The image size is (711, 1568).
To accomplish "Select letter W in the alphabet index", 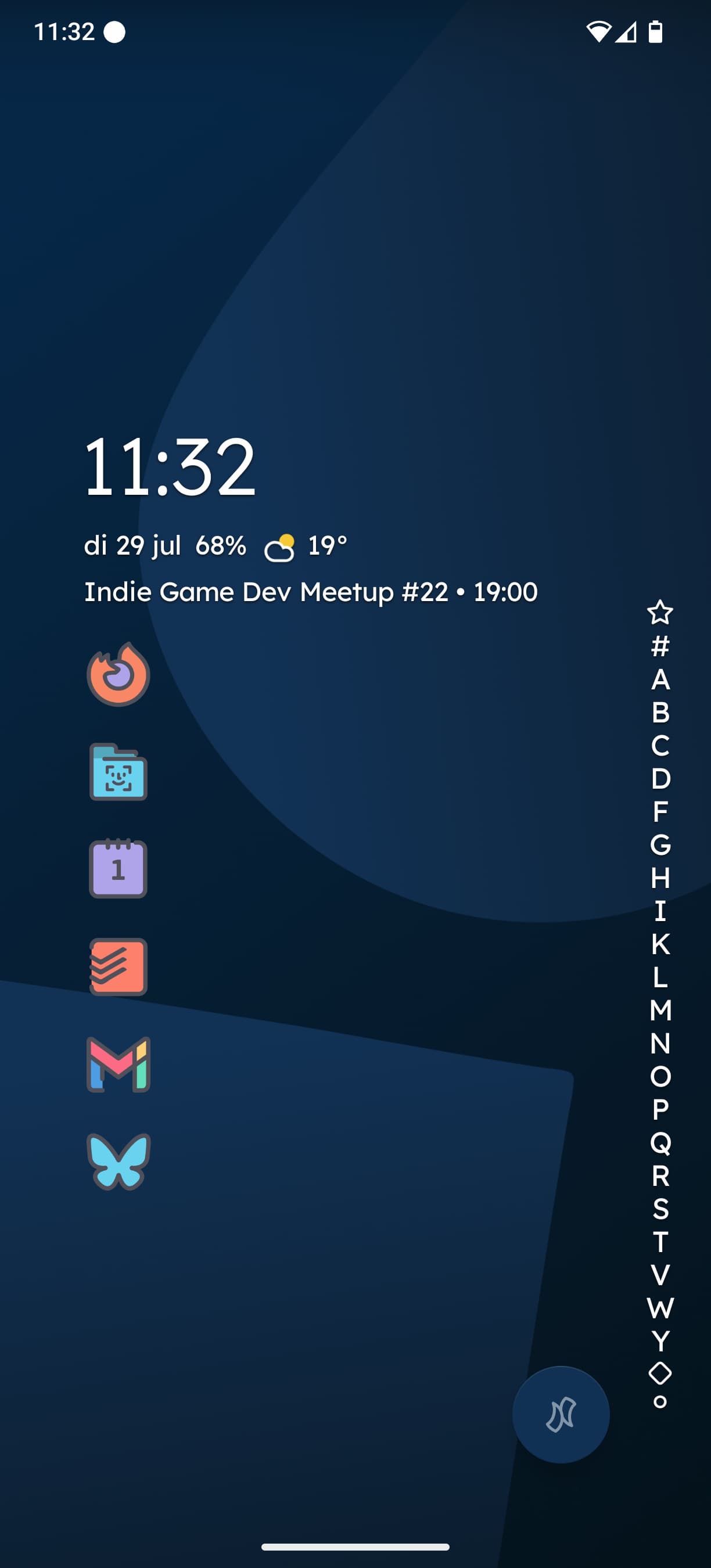I will pyautogui.click(x=660, y=1308).
